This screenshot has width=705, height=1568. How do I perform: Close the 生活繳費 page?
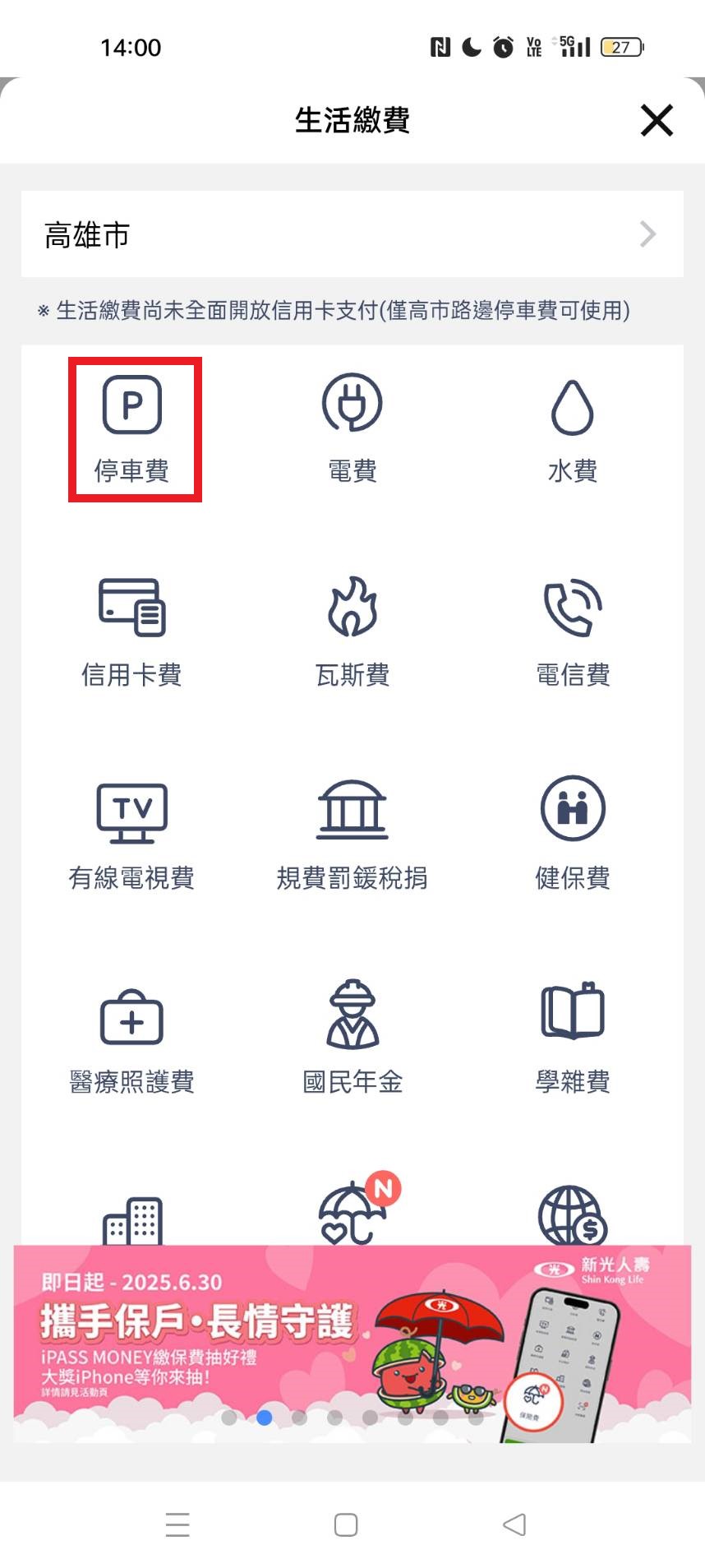pos(657,120)
